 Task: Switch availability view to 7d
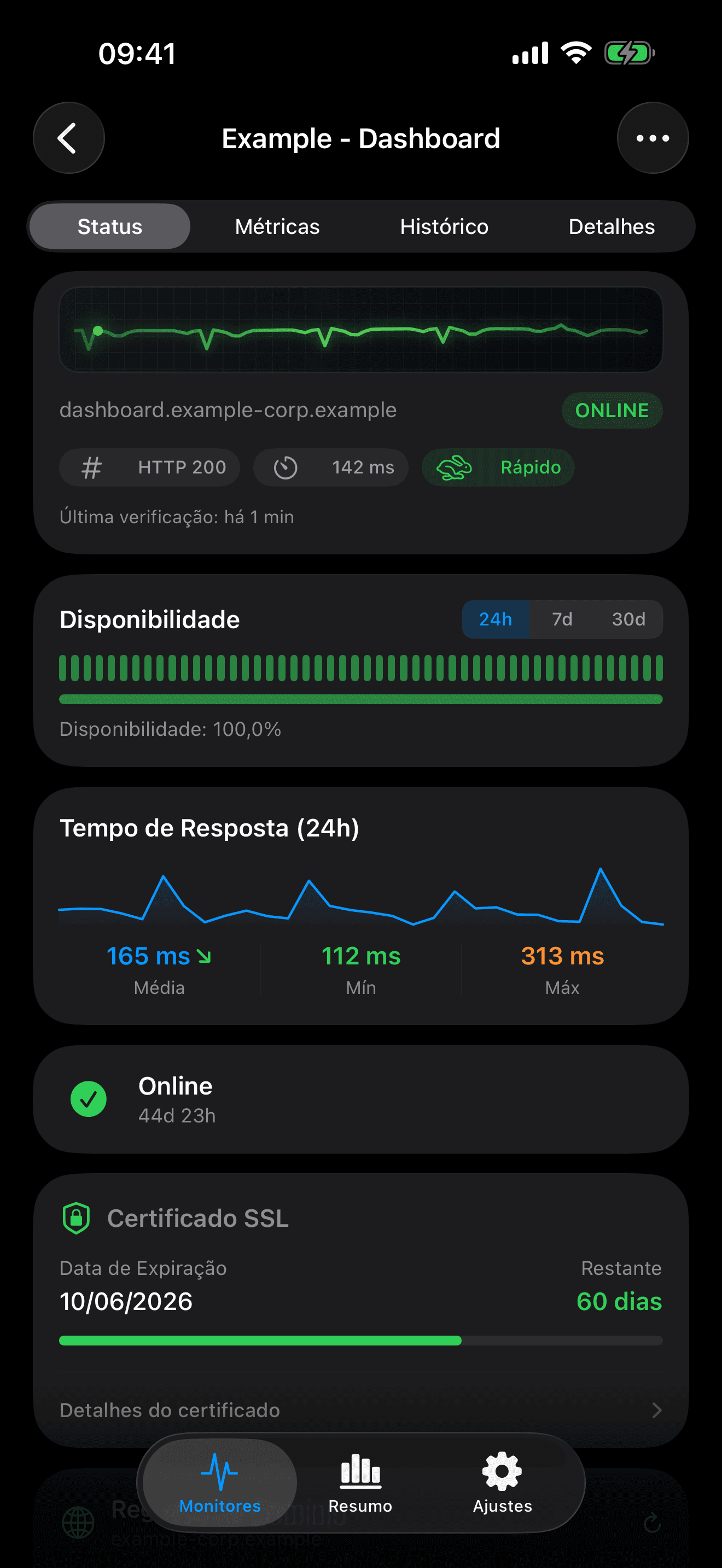(x=561, y=619)
